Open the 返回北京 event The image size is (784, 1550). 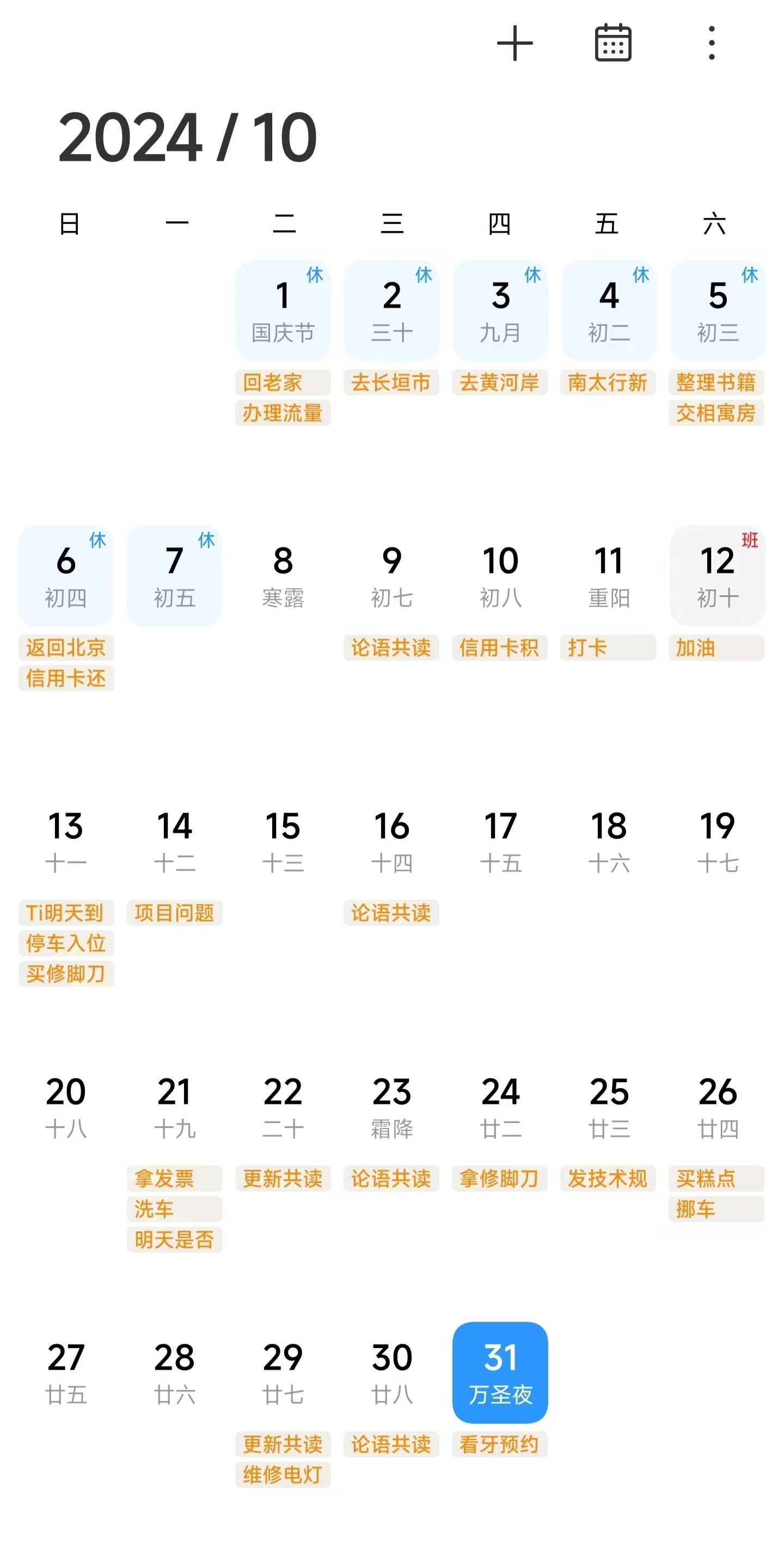66,648
